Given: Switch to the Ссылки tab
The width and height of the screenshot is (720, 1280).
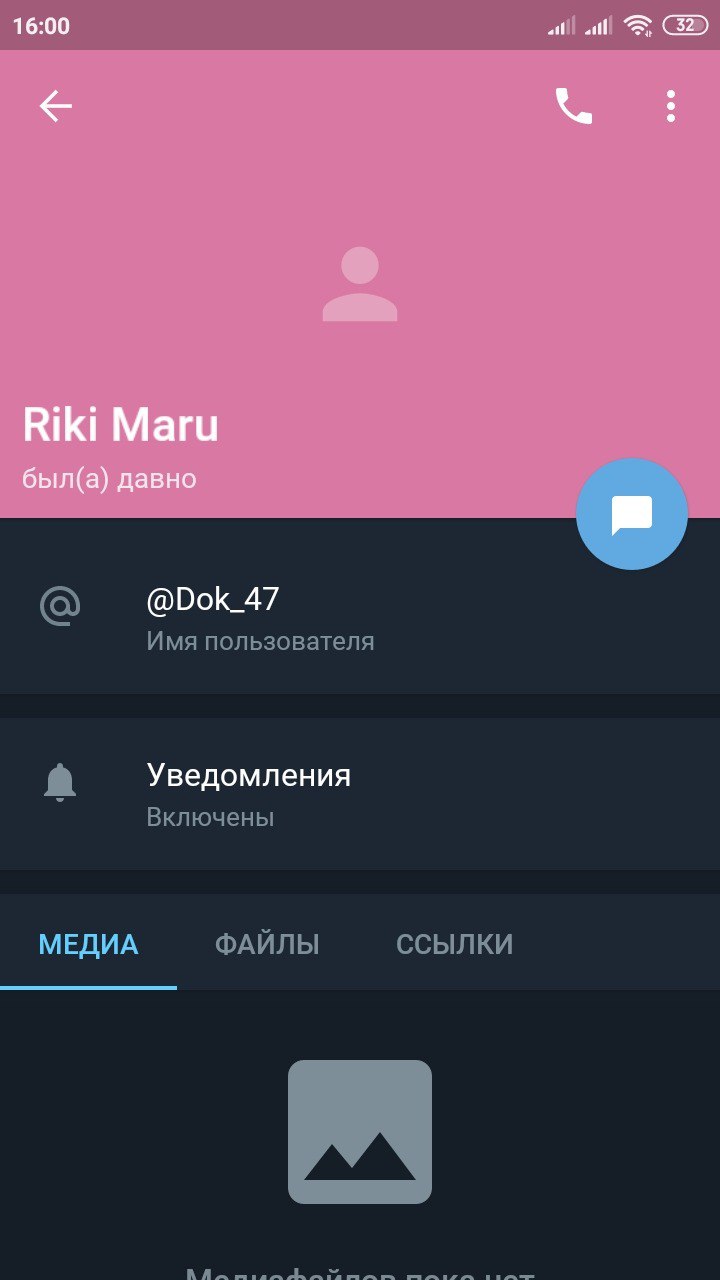Looking at the screenshot, I should (454, 944).
